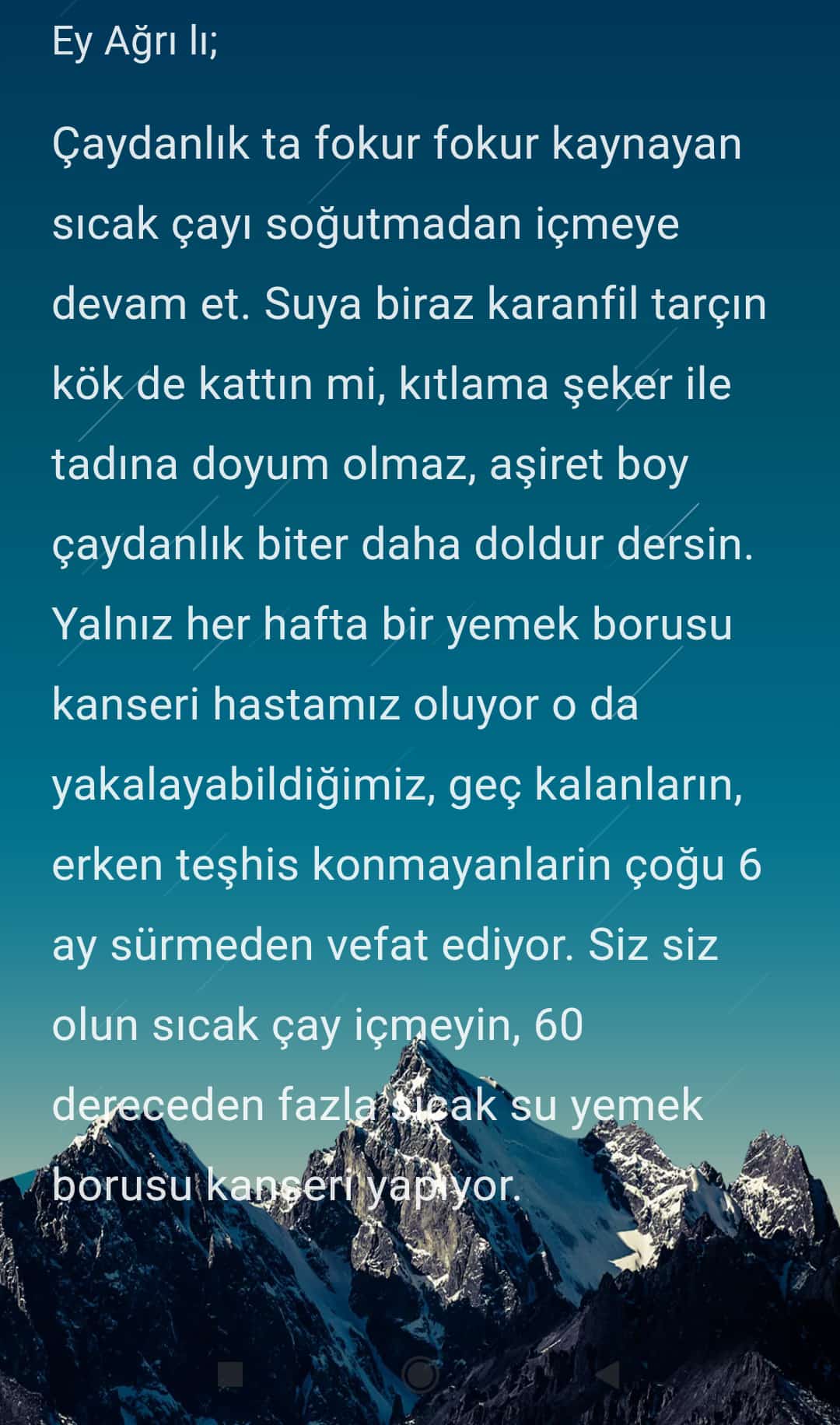
Task: Go back using the navigation bar
Action: pyautogui.click(x=609, y=1374)
